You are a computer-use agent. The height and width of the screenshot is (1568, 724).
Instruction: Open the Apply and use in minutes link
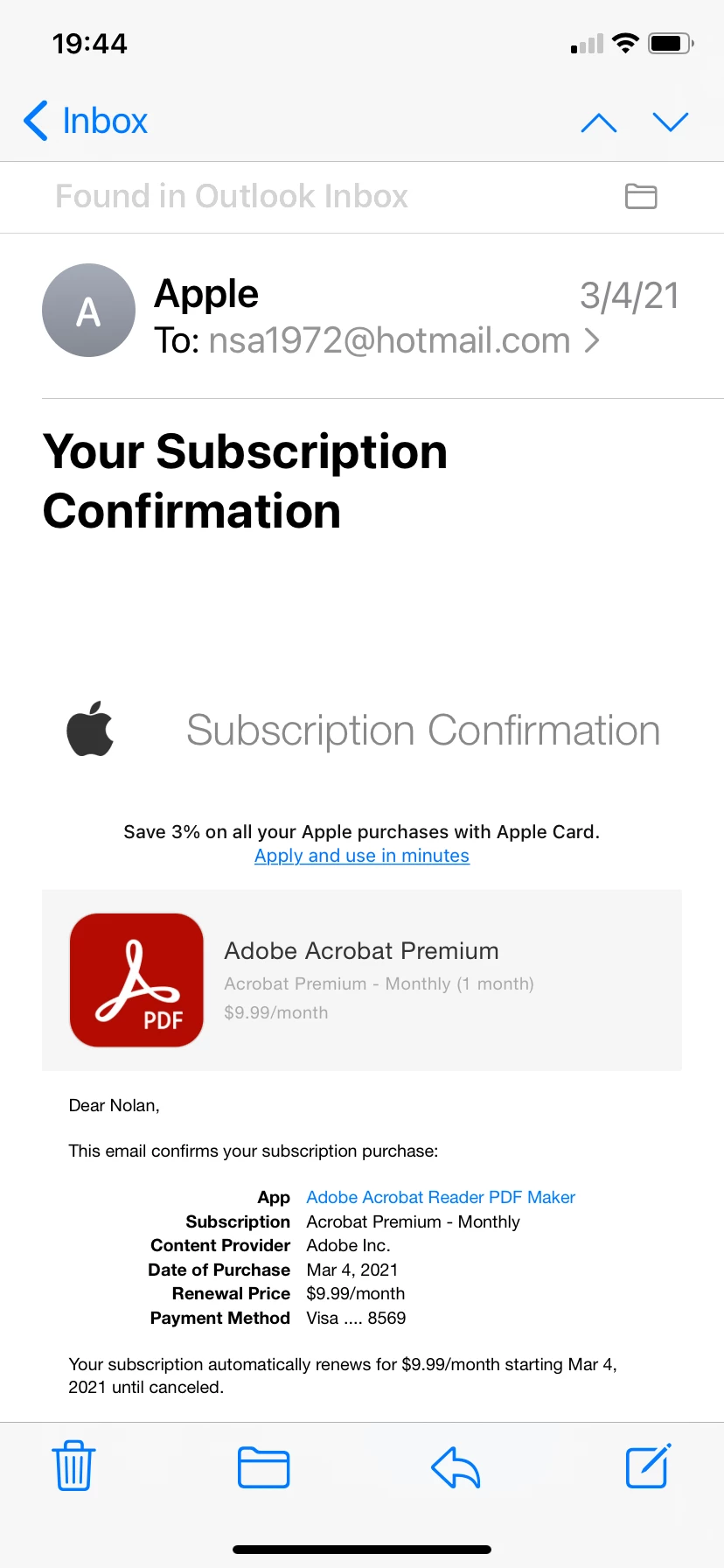(361, 856)
